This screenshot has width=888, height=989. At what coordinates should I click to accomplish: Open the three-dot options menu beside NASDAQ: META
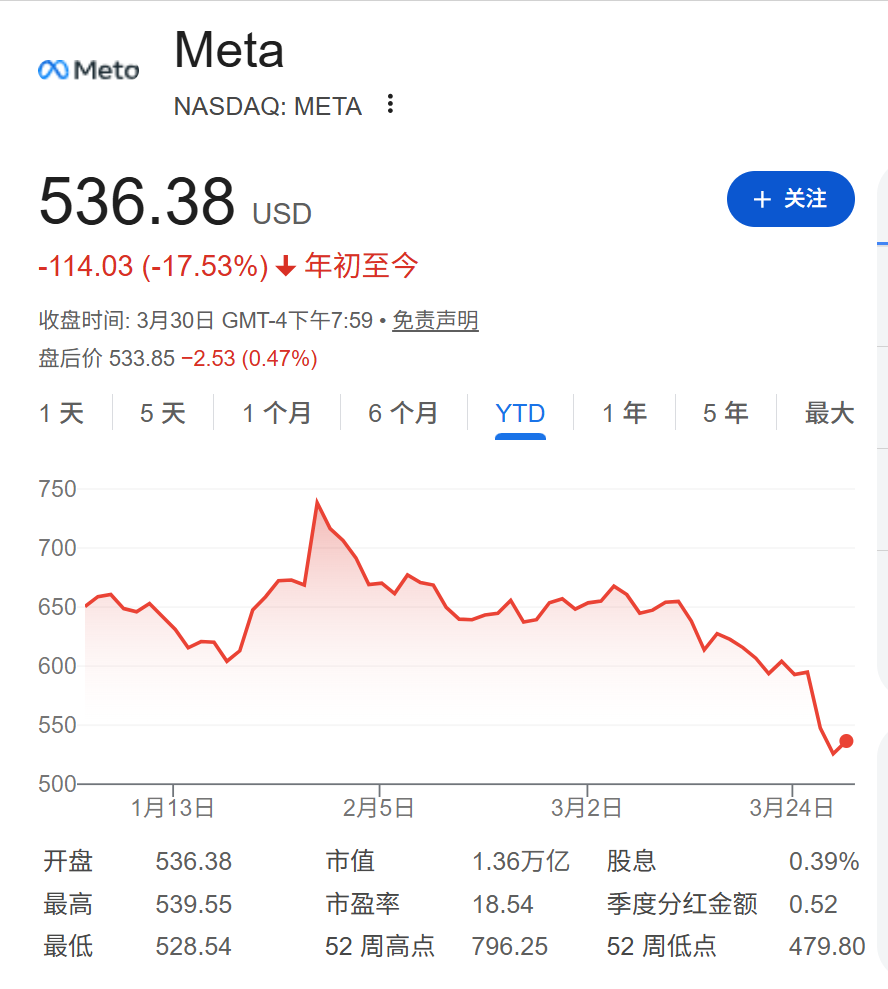point(390,105)
